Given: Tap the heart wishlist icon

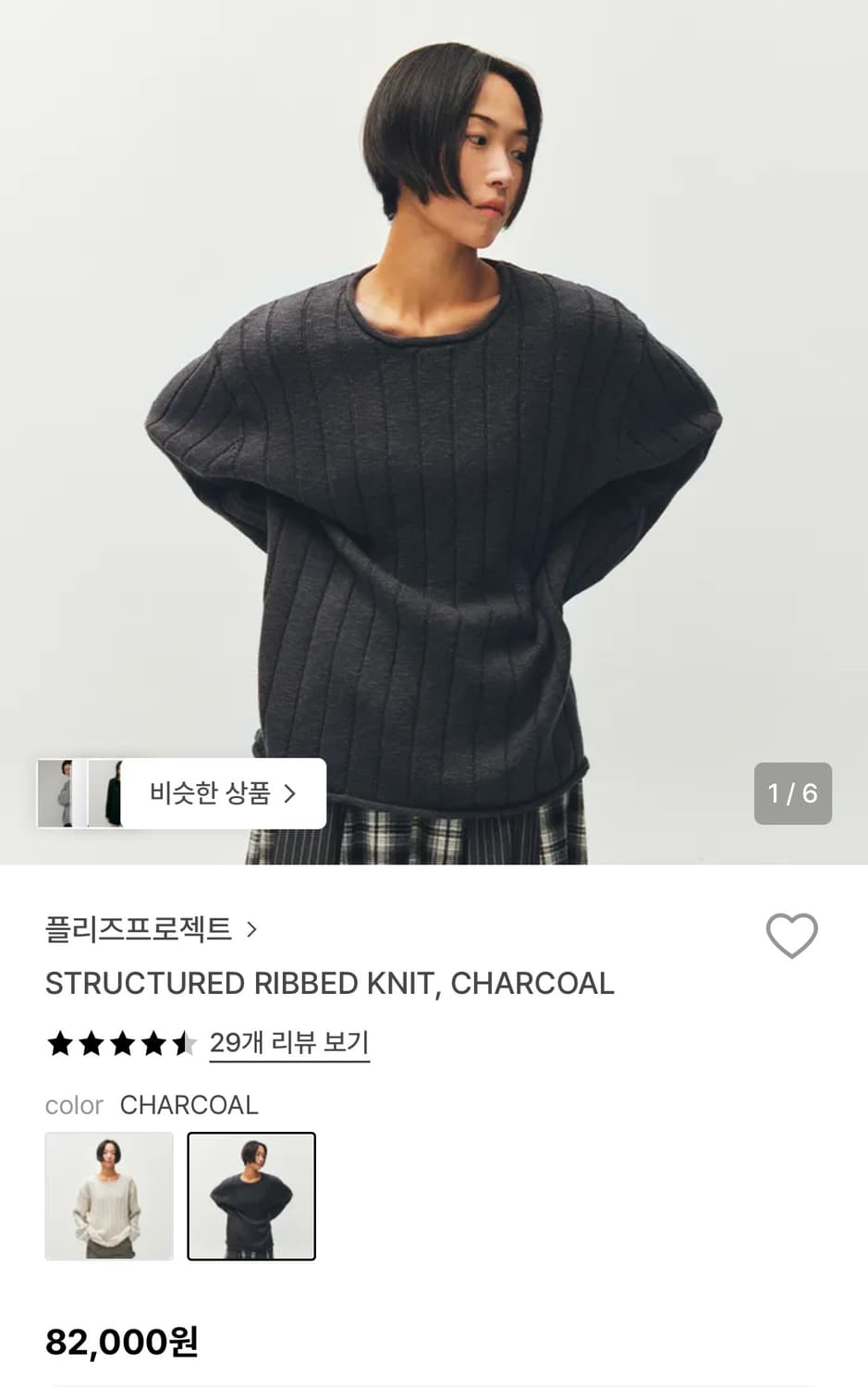Looking at the screenshot, I should coord(792,937).
